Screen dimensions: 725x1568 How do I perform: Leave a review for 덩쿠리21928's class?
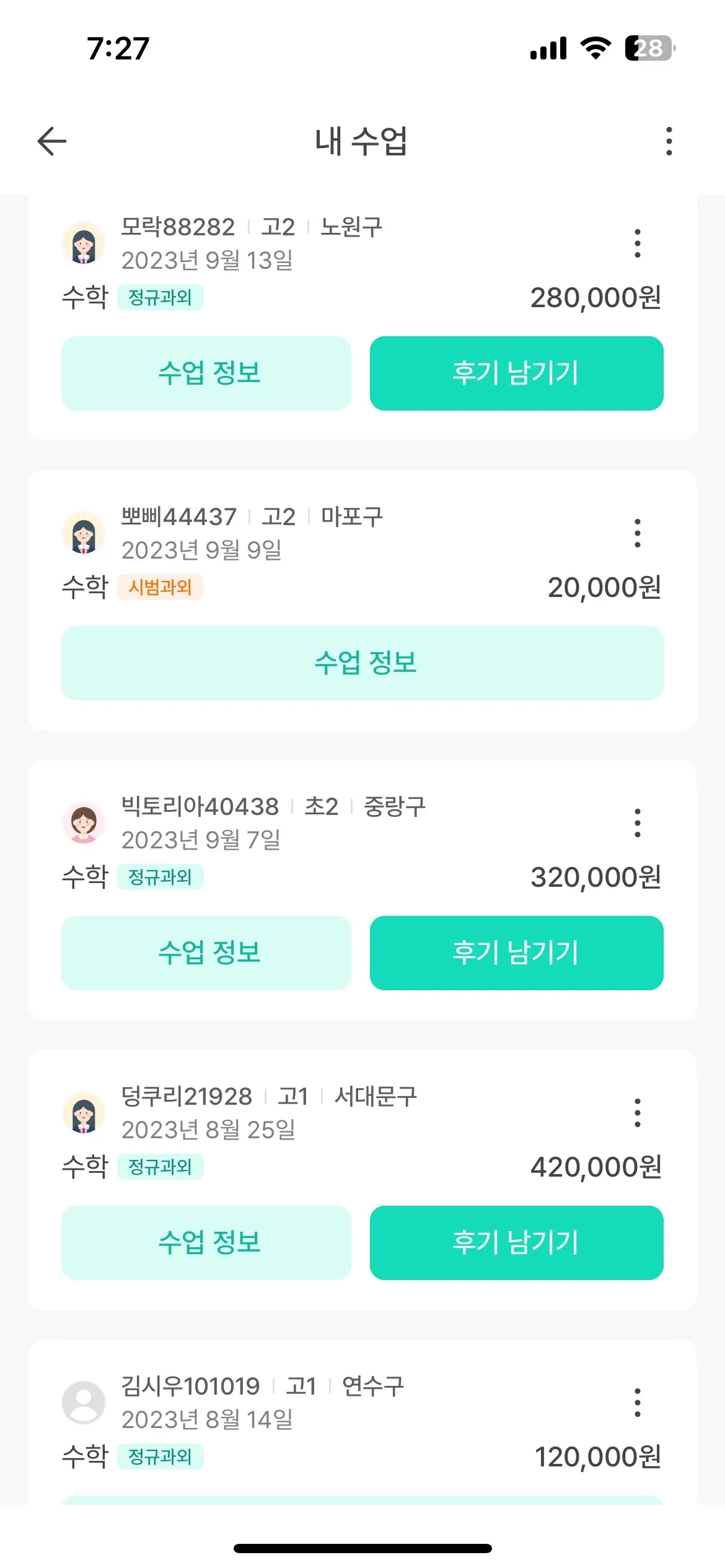pyautogui.click(x=516, y=1242)
